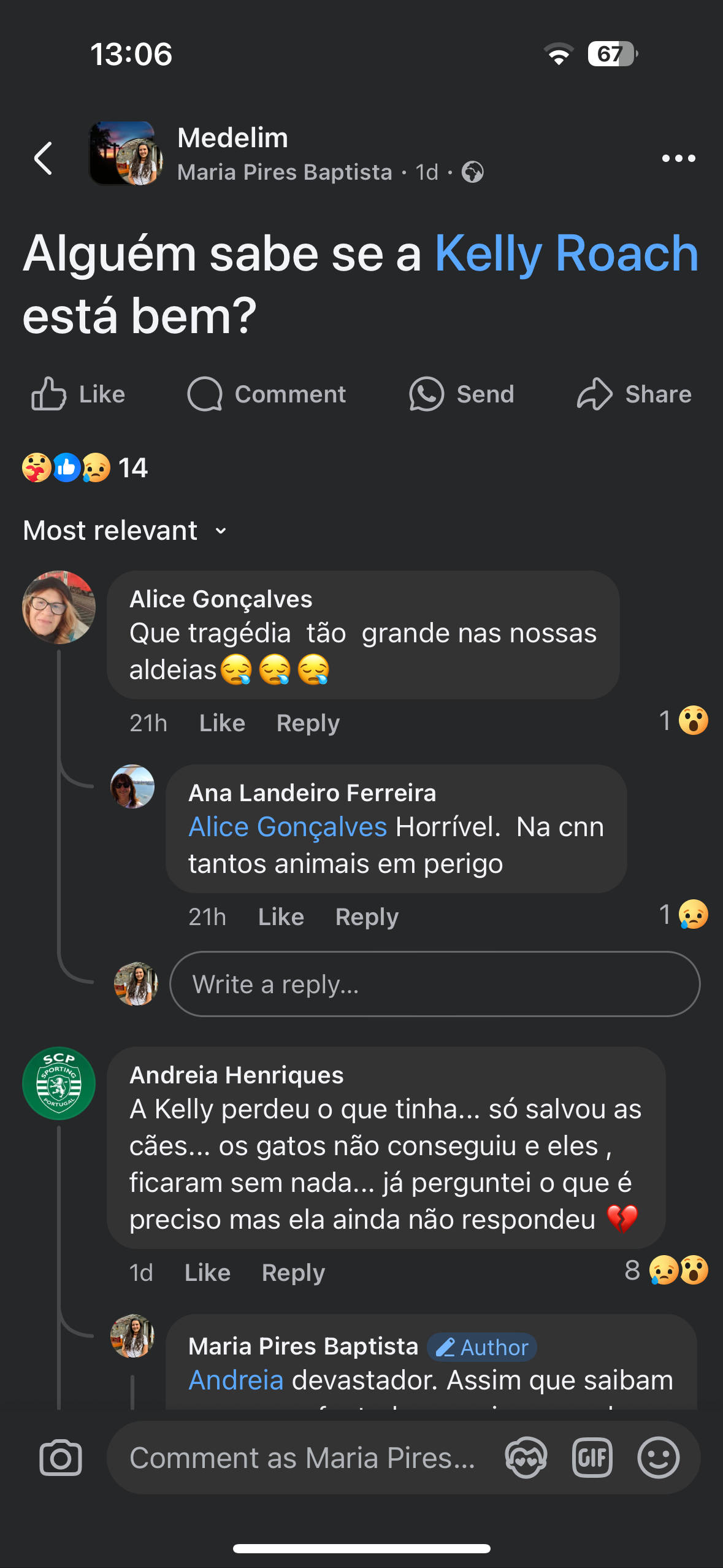The image size is (723, 1568).
Task: View the 14 reactions on the post
Action: click(x=85, y=468)
